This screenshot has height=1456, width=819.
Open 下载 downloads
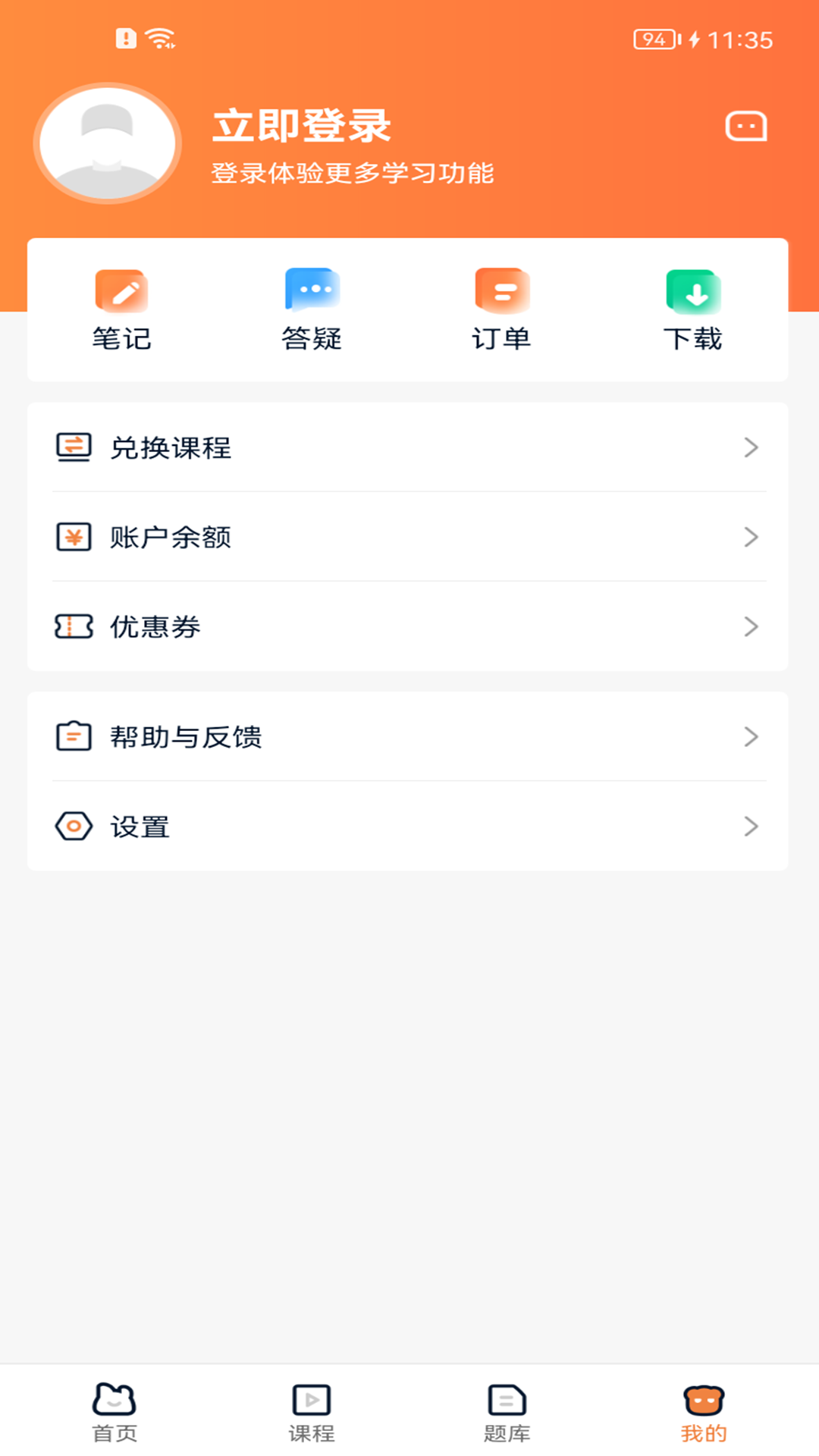[x=692, y=310]
